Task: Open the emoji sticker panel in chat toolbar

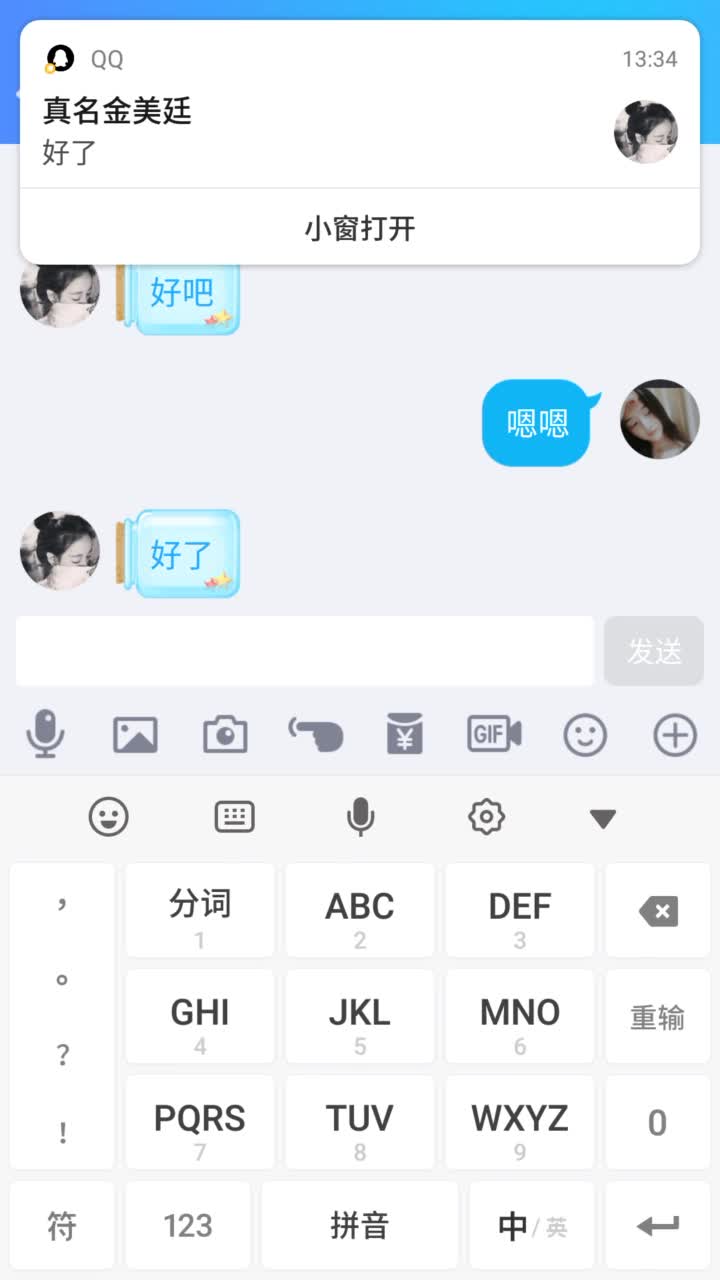Action: coord(585,736)
